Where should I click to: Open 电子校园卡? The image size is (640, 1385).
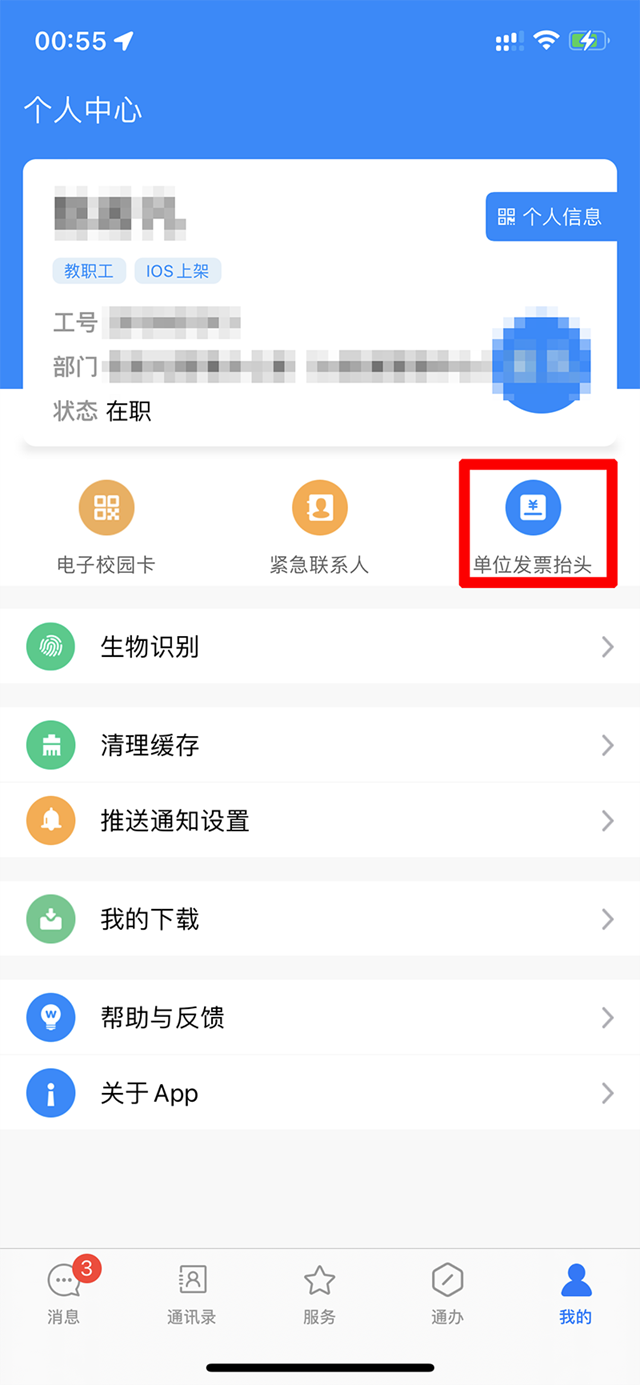coord(106,525)
